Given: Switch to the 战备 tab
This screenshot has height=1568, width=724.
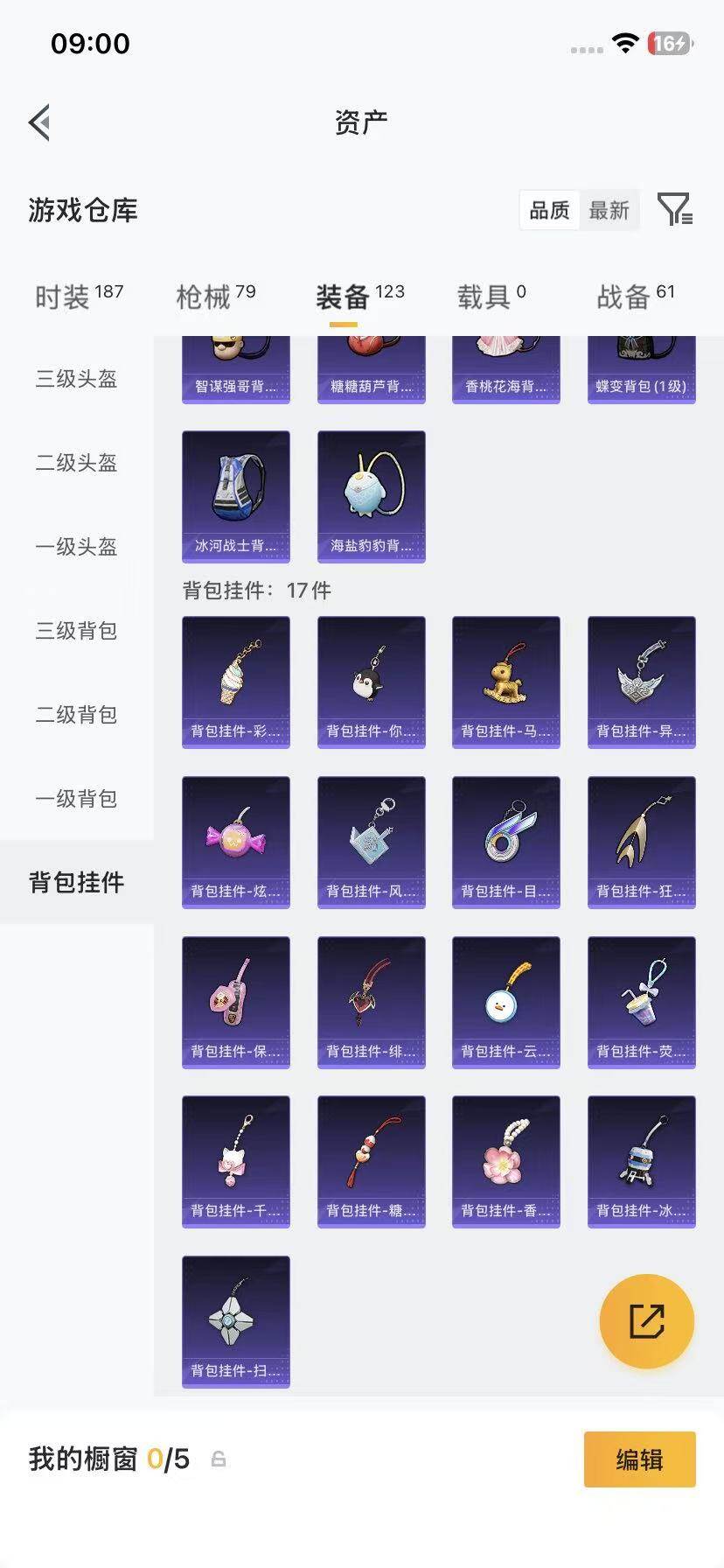Looking at the screenshot, I should tap(636, 297).
